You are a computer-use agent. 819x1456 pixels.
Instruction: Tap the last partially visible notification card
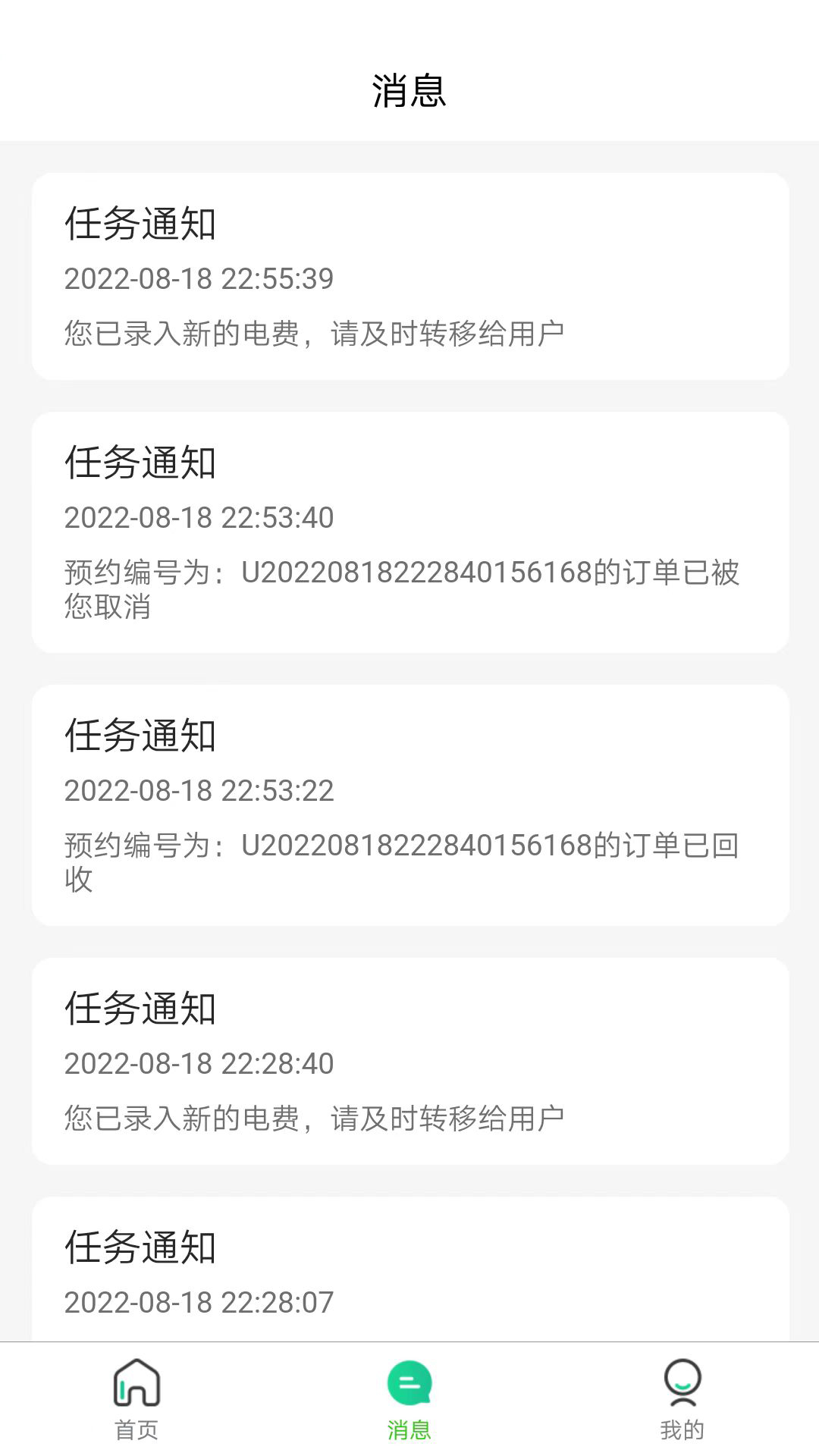[x=409, y=1259]
